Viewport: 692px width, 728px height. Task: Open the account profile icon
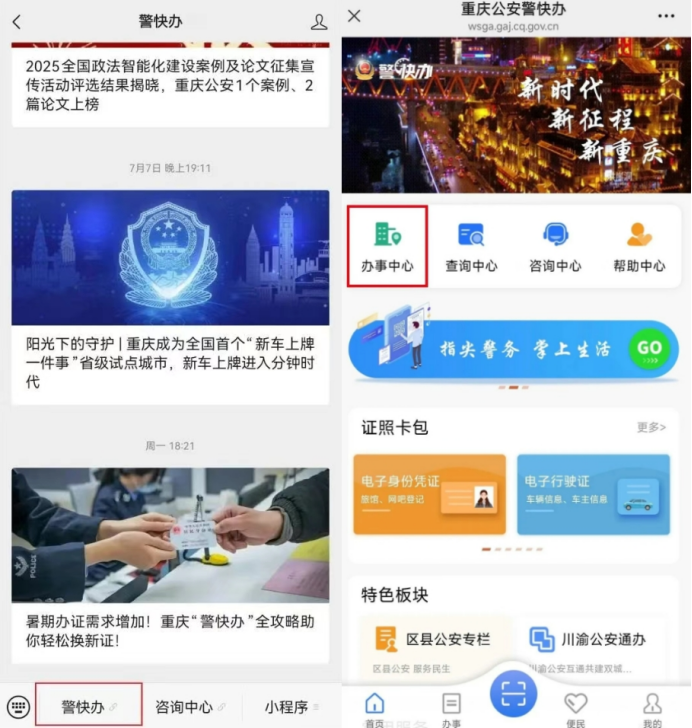tap(318, 22)
